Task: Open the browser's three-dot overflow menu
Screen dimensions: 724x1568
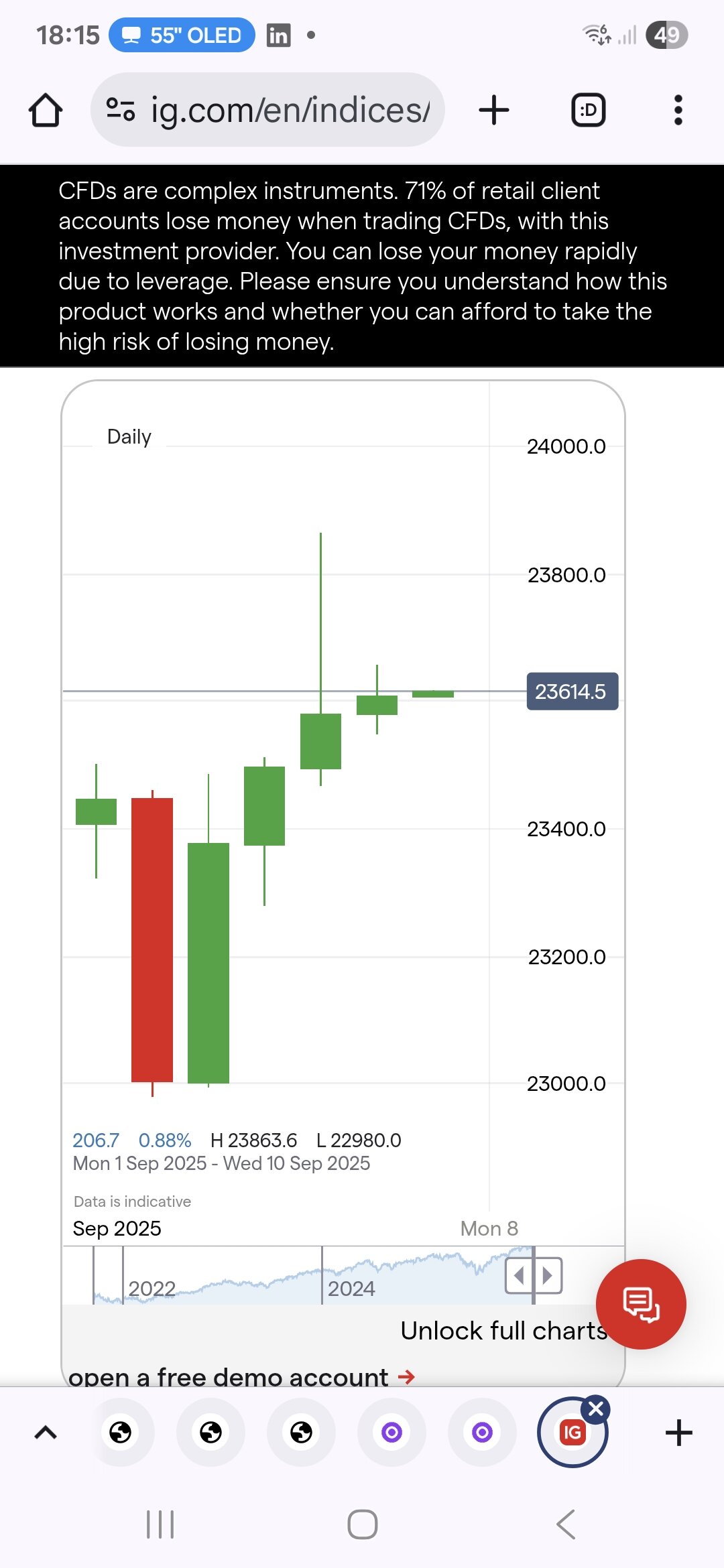Action: [x=678, y=110]
